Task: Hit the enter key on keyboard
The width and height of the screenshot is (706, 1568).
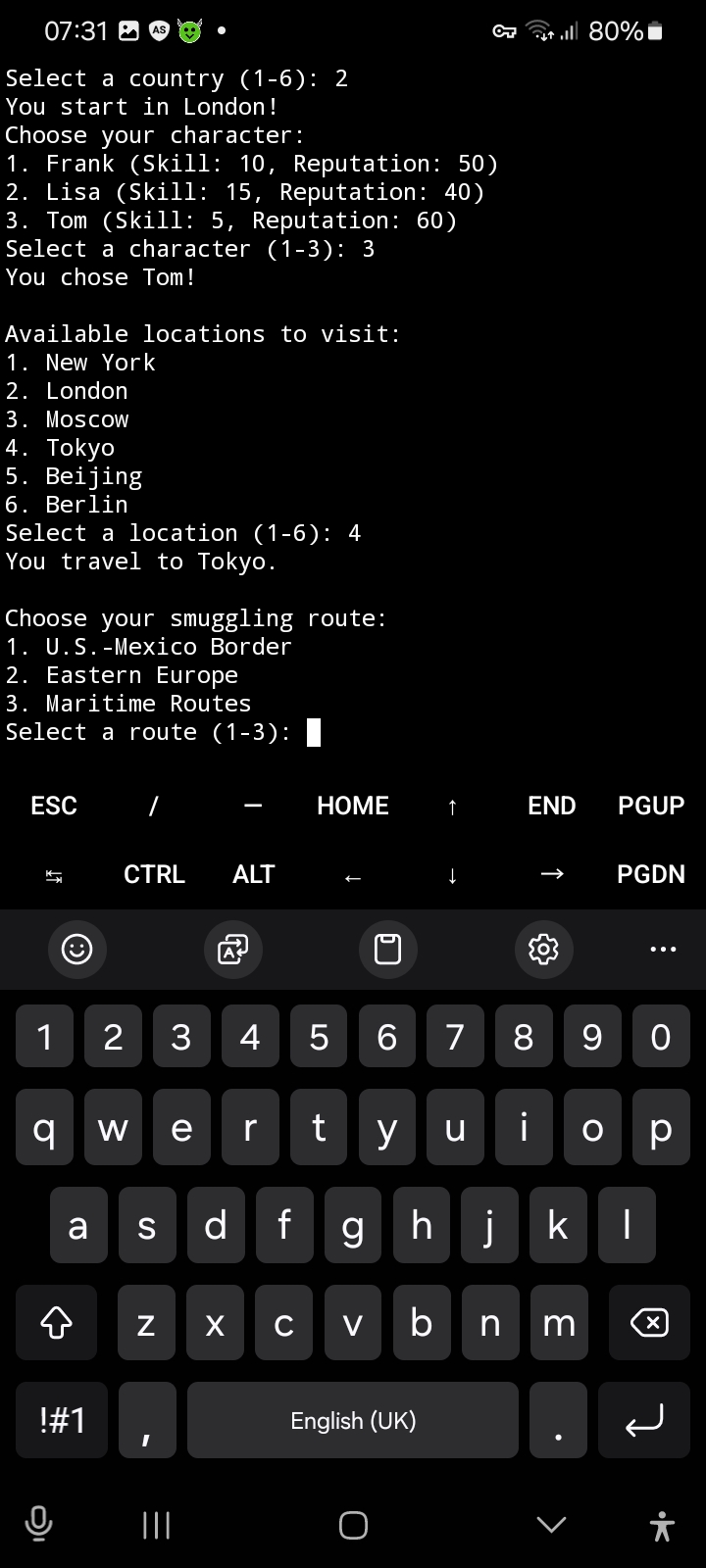Action: pos(646,1420)
